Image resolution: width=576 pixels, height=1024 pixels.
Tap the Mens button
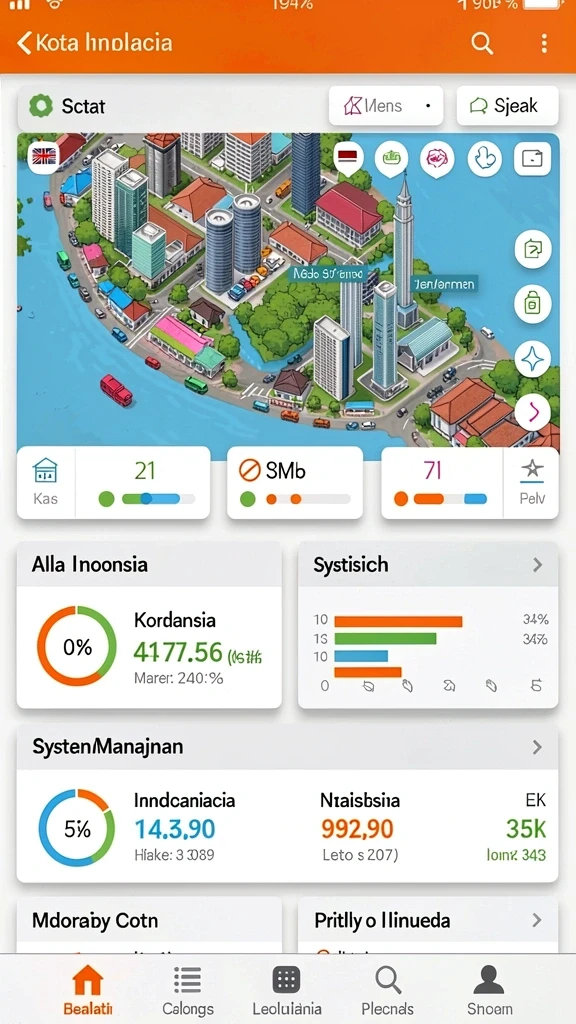[385, 105]
